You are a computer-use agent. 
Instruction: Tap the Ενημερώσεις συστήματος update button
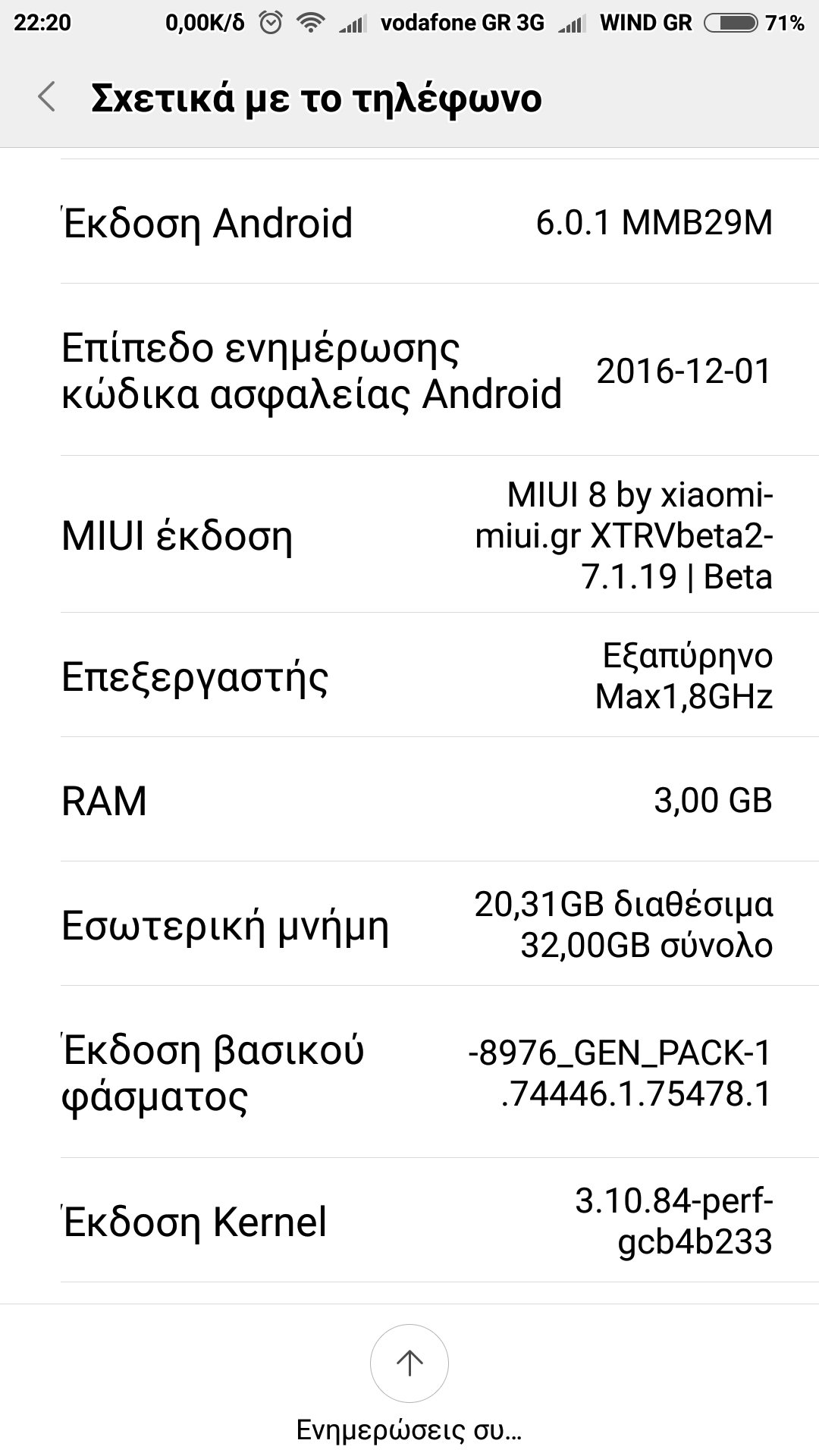coord(409,1363)
